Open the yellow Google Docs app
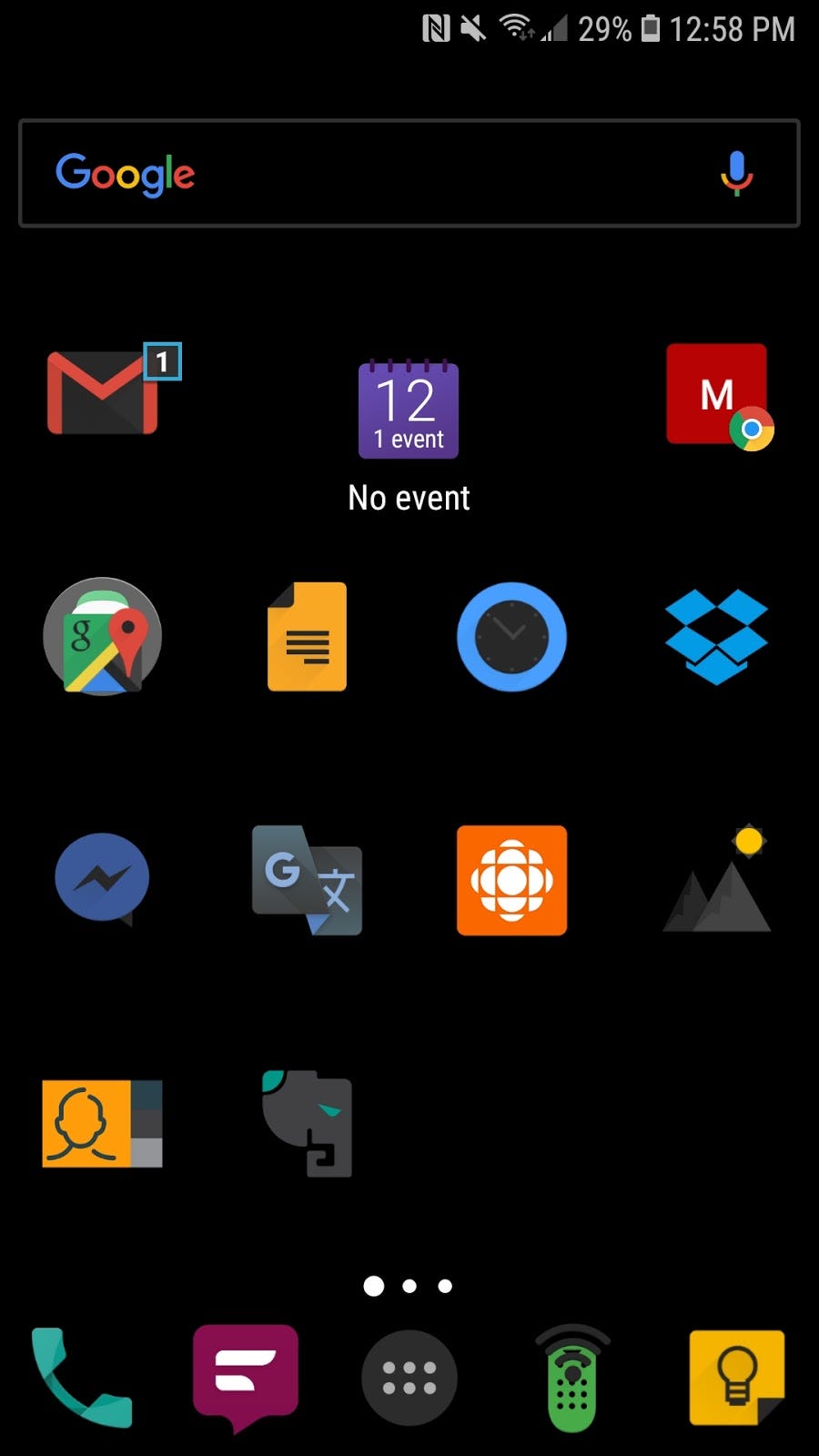819x1456 pixels. tap(308, 636)
